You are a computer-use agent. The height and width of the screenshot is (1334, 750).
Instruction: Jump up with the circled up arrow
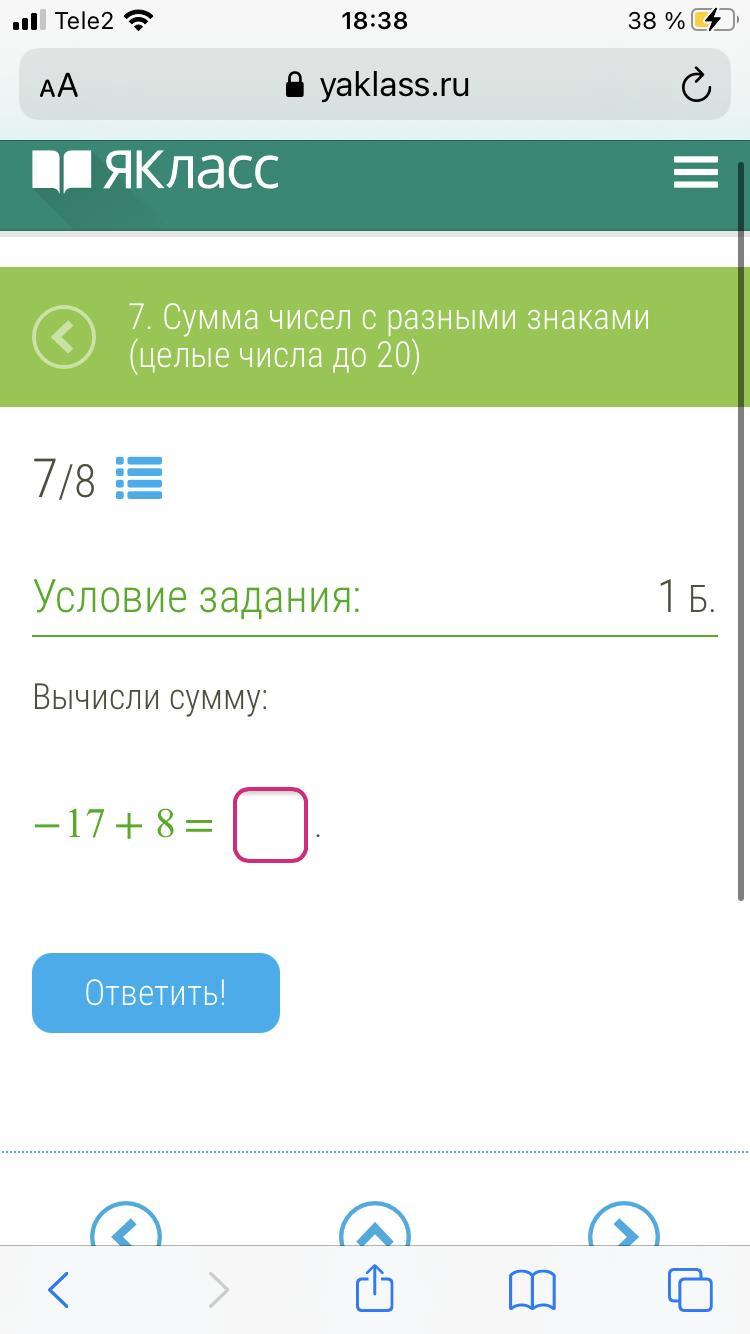[x=375, y=1228]
